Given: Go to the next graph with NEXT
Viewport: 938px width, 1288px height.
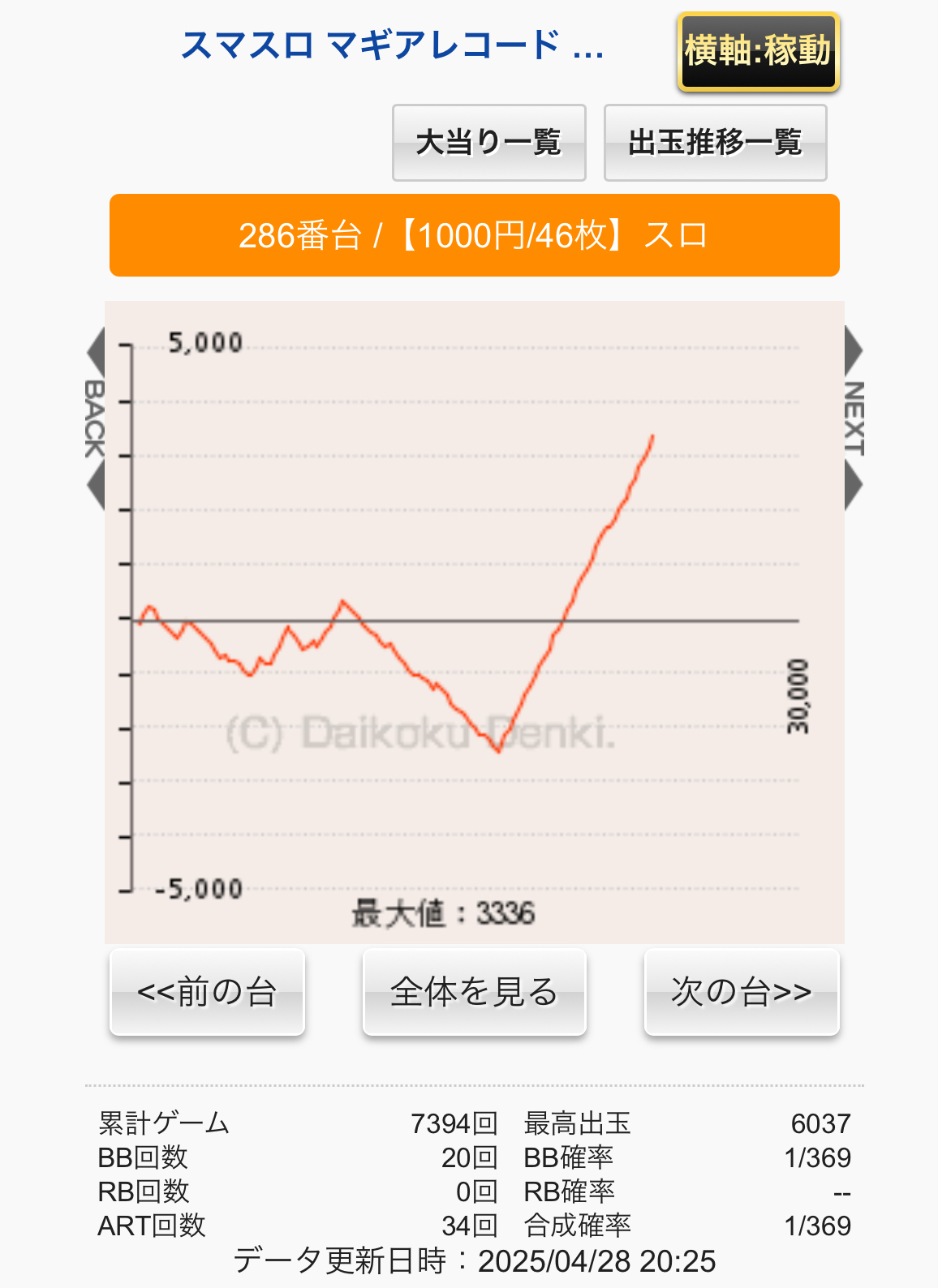Looking at the screenshot, I should 854,419.
